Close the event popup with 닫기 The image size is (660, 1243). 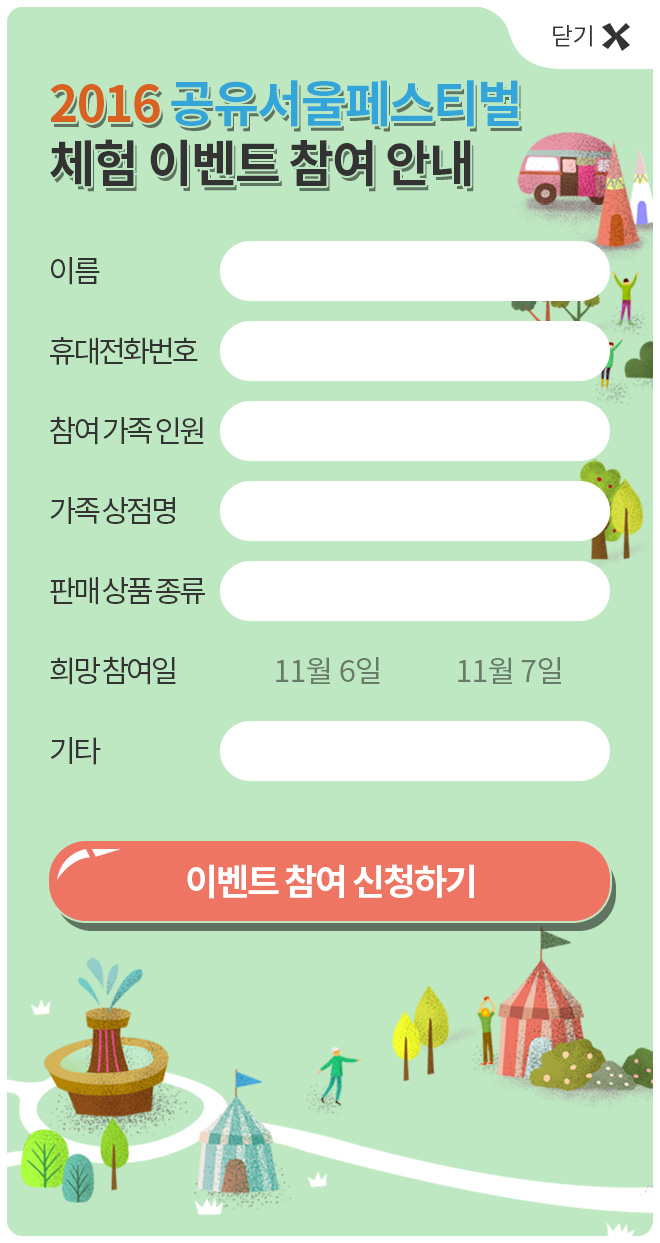591,37
